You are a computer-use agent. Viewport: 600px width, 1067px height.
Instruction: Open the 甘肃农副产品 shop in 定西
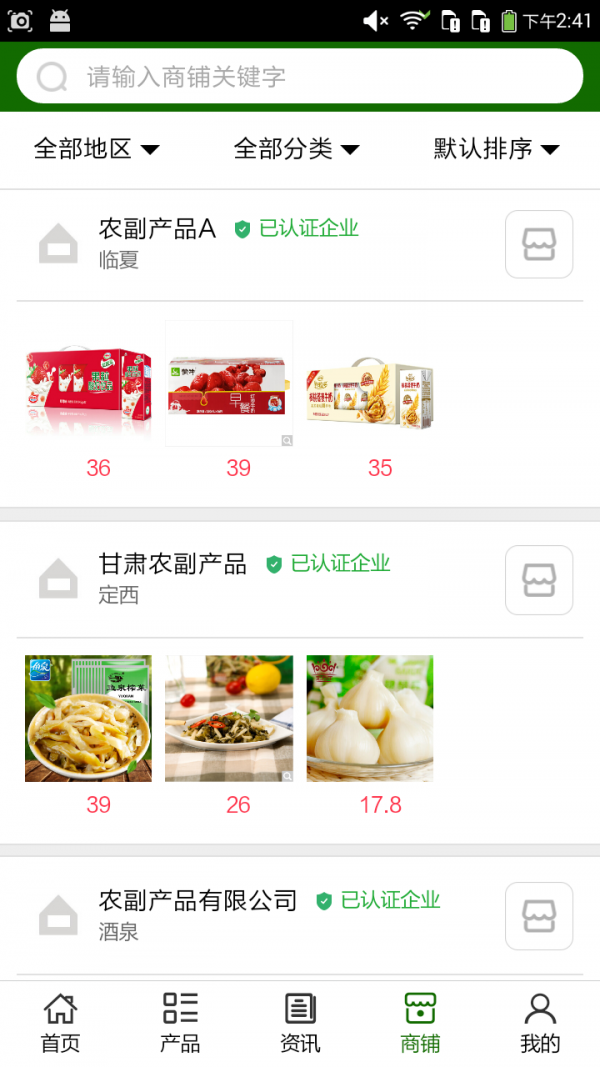[x=172, y=564]
